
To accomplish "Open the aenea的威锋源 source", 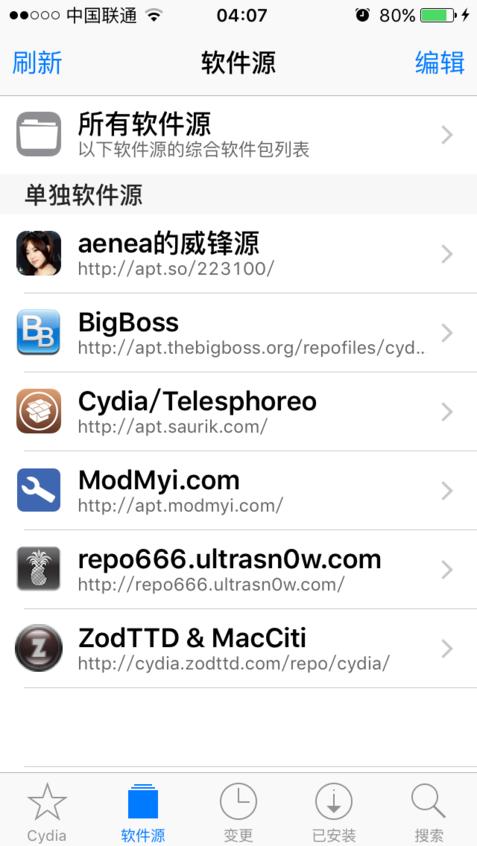I will [238, 254].
